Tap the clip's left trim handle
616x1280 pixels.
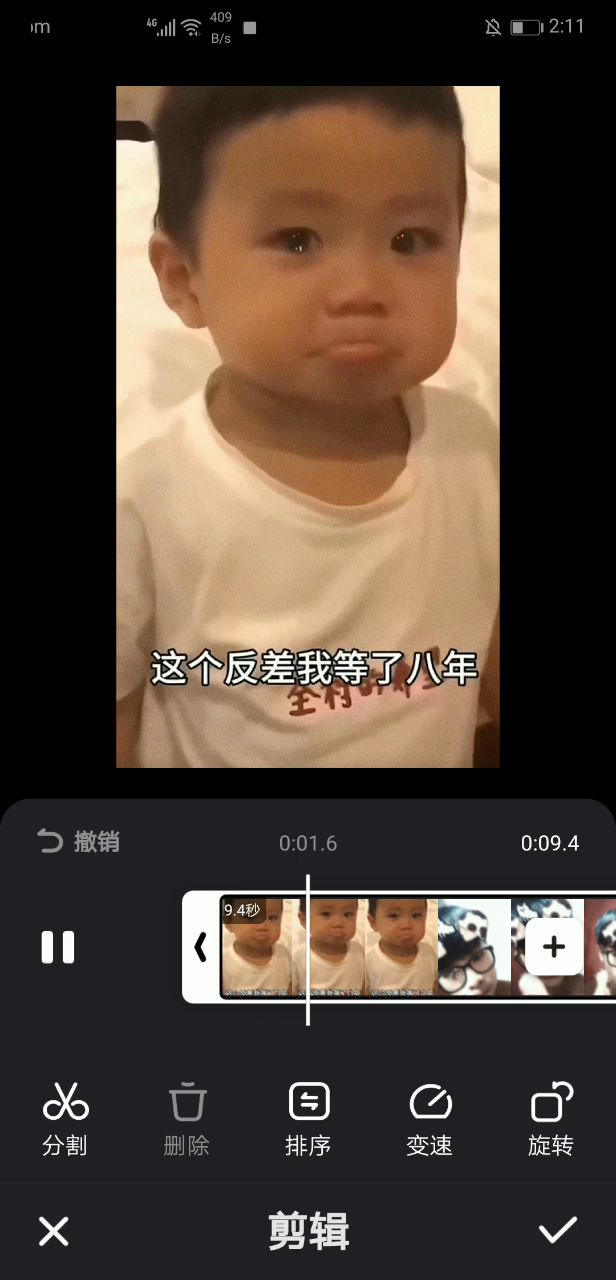point(200,947)
